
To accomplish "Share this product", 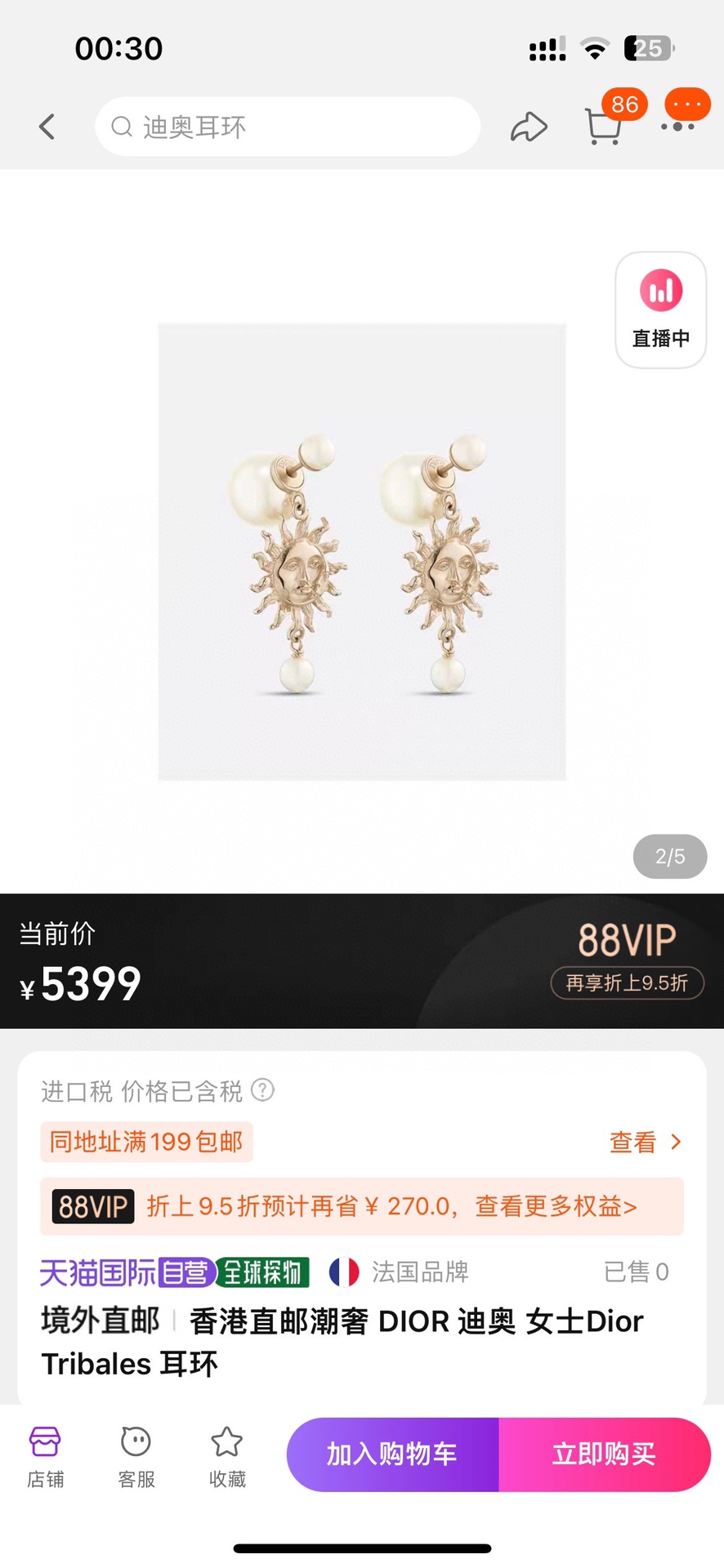I will [x=529, y=127].
